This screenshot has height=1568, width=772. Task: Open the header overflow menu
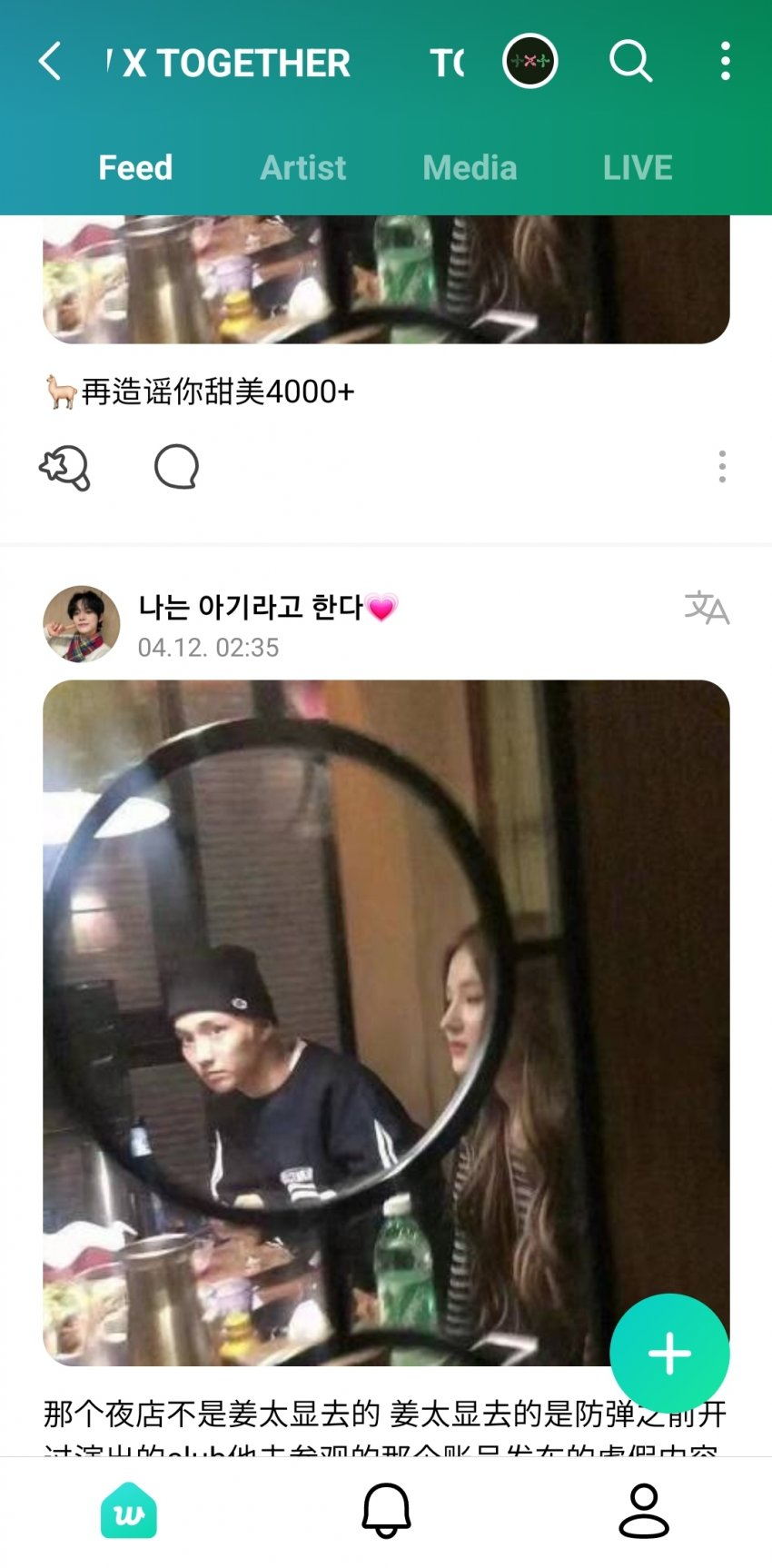click(725, 61)
